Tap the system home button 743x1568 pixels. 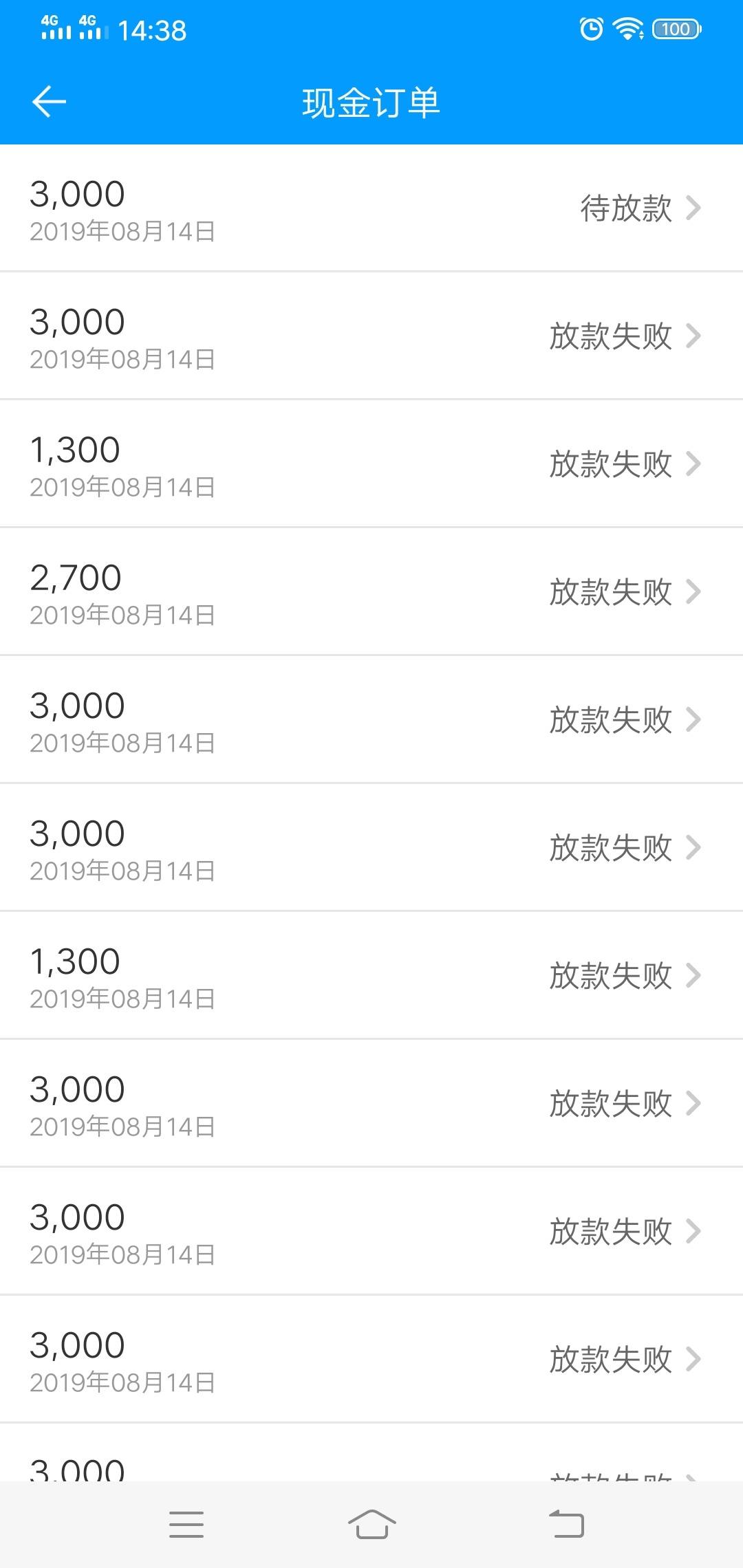tap(371, 1524)
